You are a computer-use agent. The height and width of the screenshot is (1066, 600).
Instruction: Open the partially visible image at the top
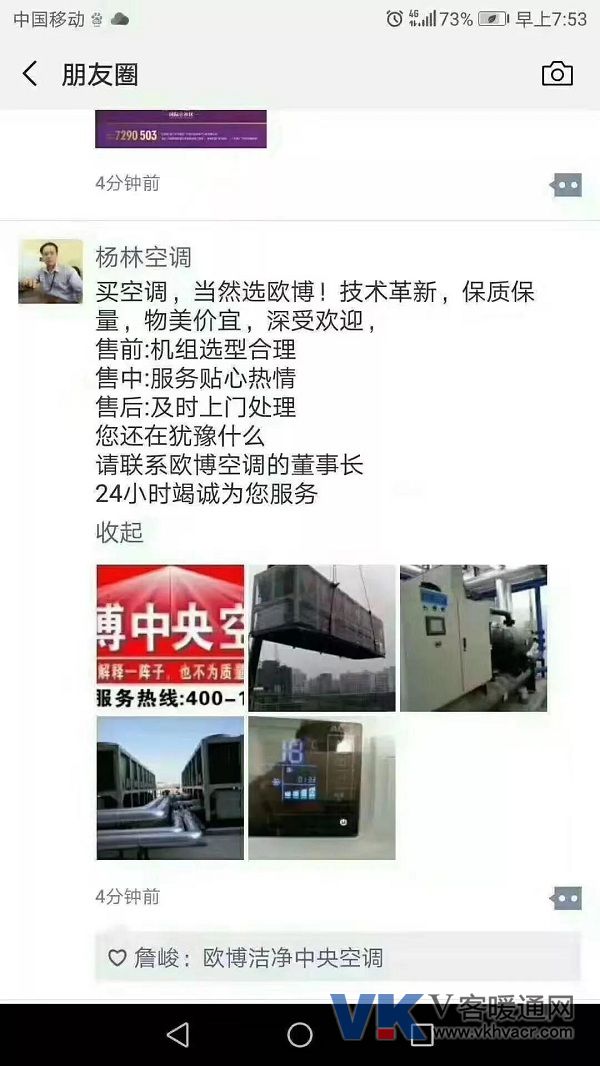tap(180, 129)
